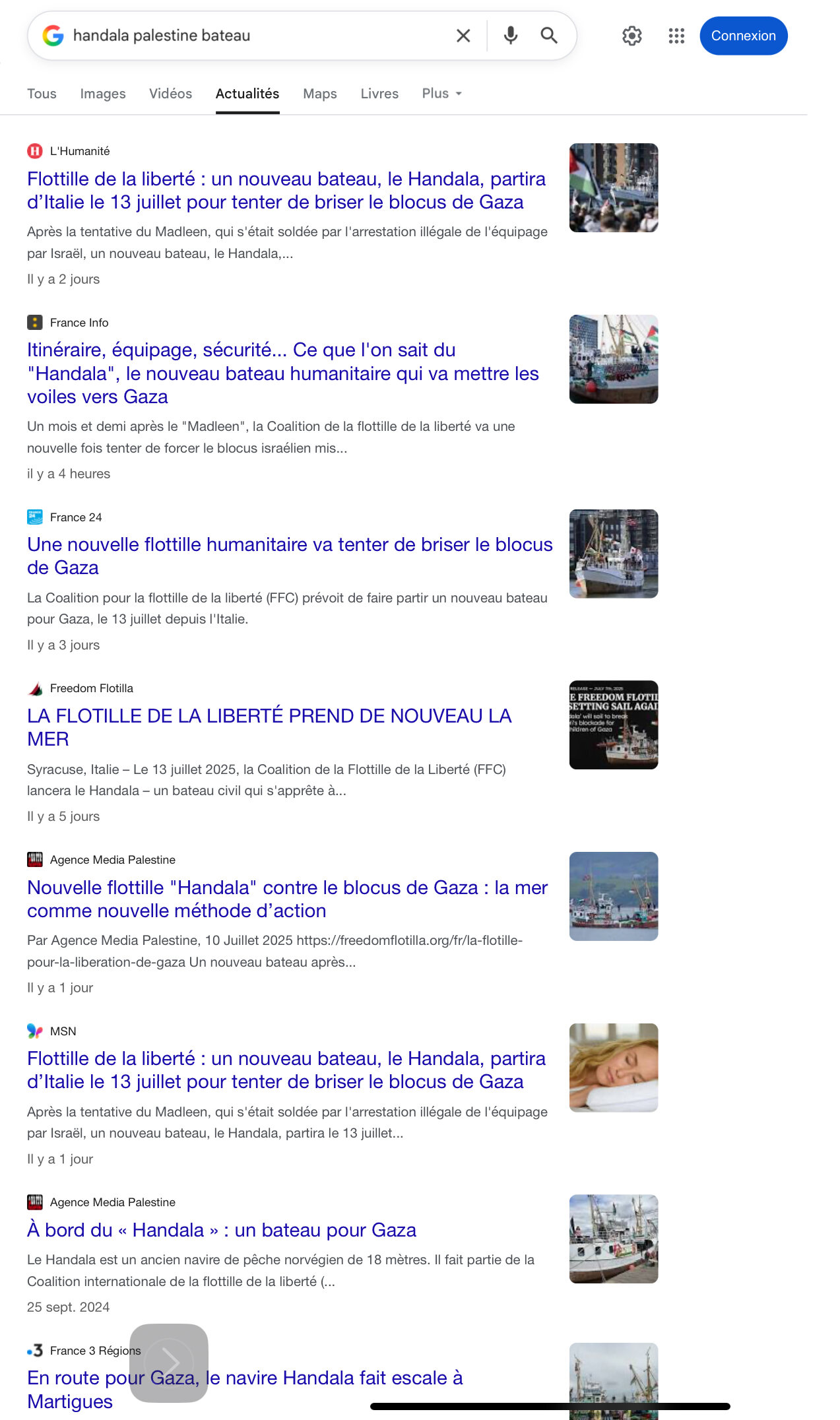Screen dimensions: 840x1420
Task: Open L'Humanité article on Flottille de la liberté
Action: pos(286,191)
